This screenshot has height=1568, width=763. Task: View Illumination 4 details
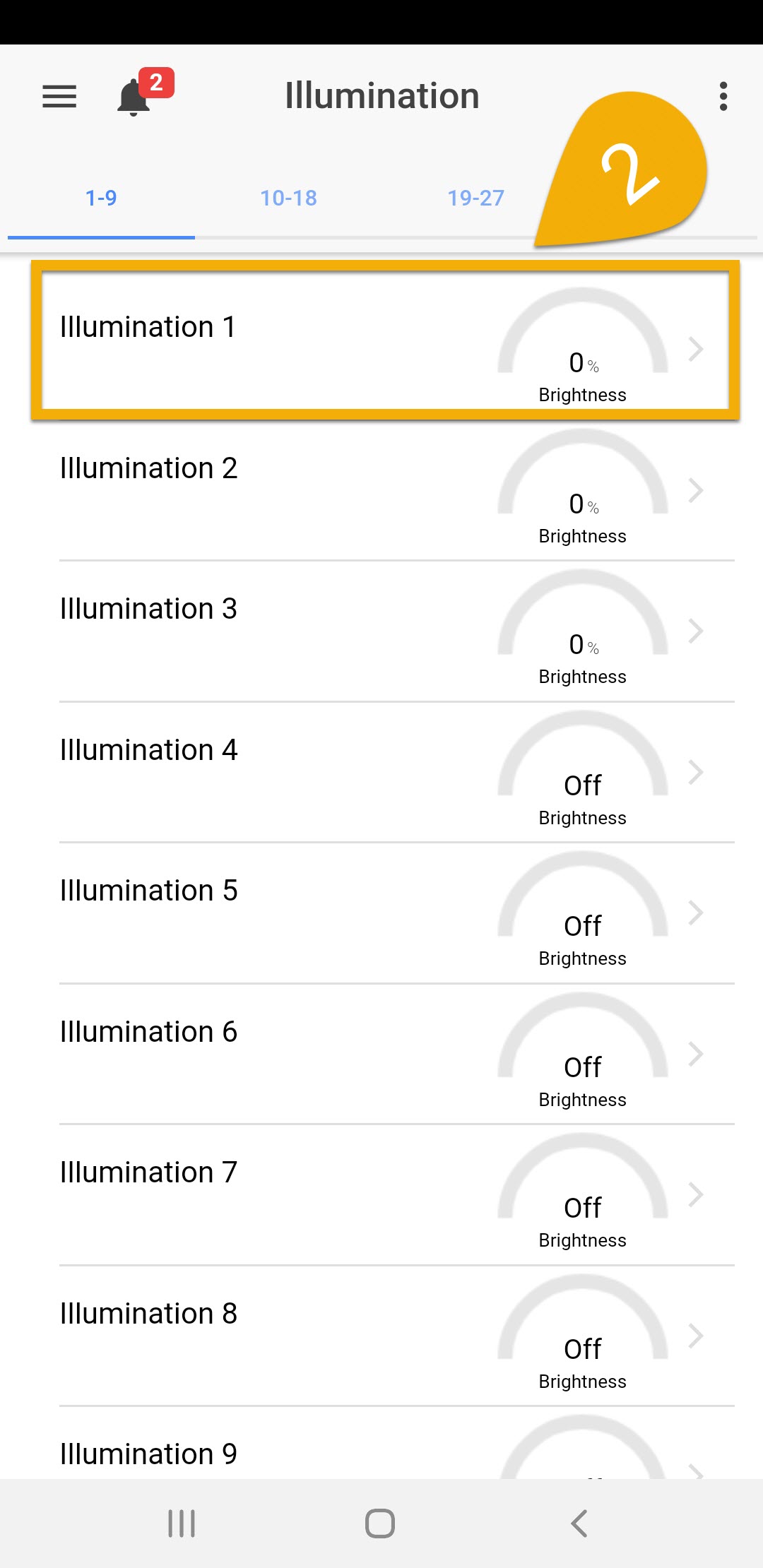(x=385, y=772)
